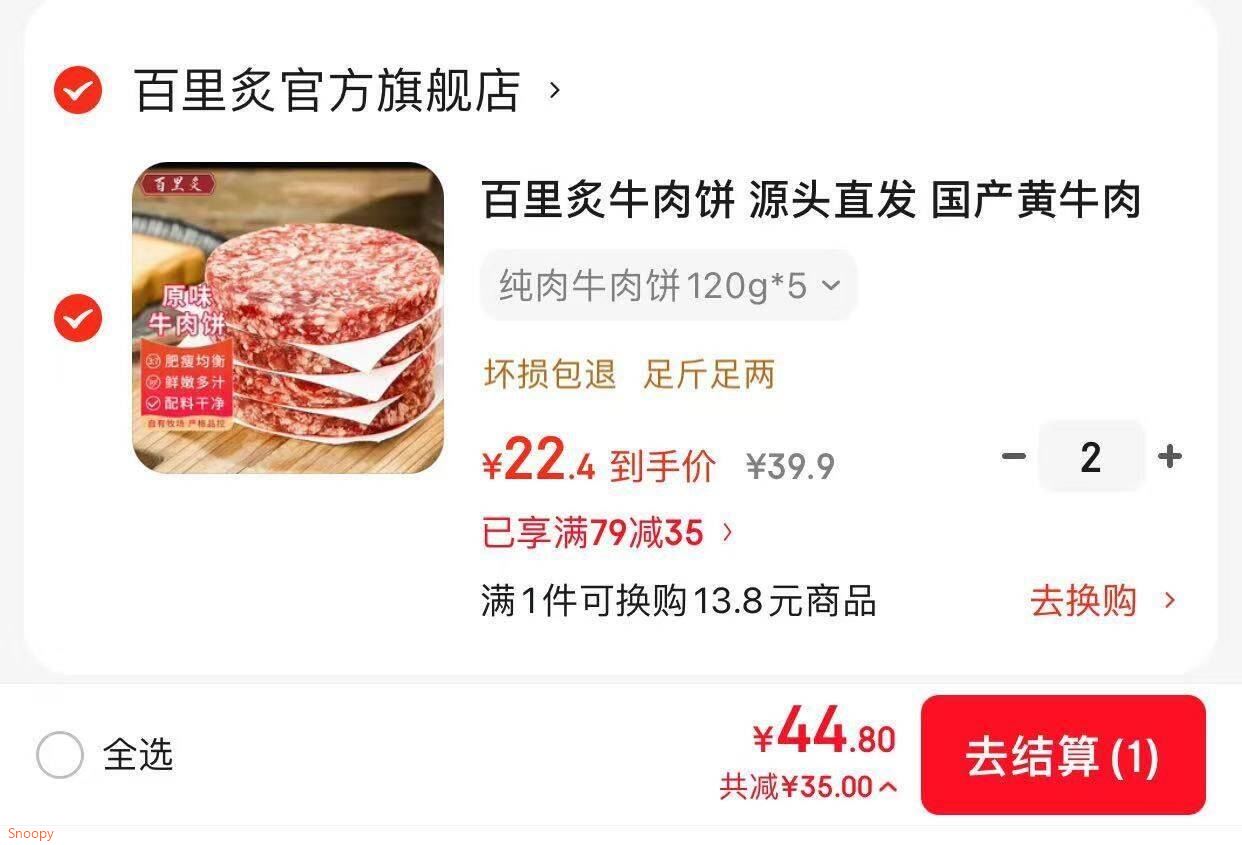Proceed to checkout with 去结算
This screenshot has height=845, width=1242.
click(x=1062, y=755)
